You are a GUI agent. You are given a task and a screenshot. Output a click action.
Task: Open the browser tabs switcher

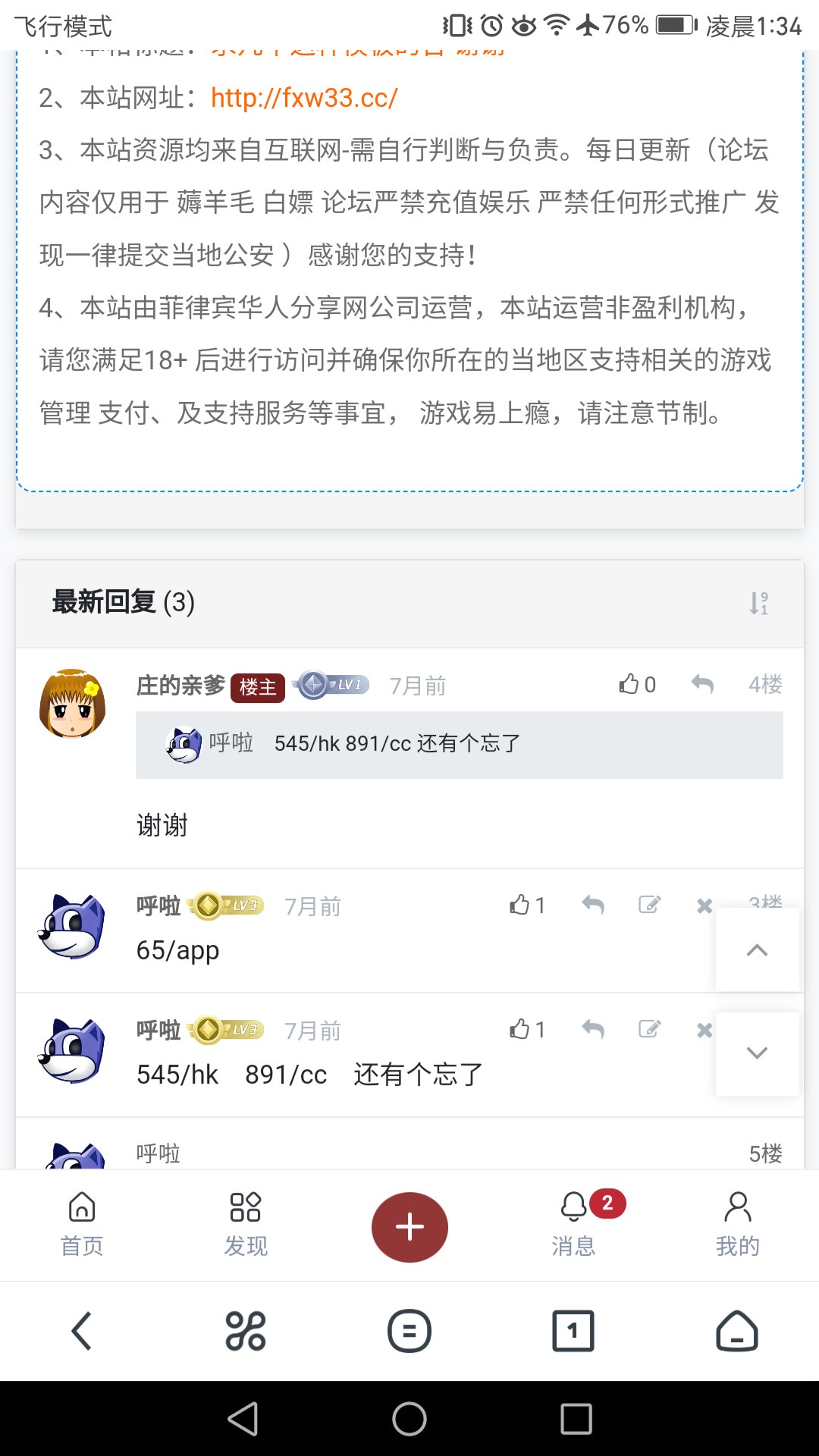(x=573, y=1330)
